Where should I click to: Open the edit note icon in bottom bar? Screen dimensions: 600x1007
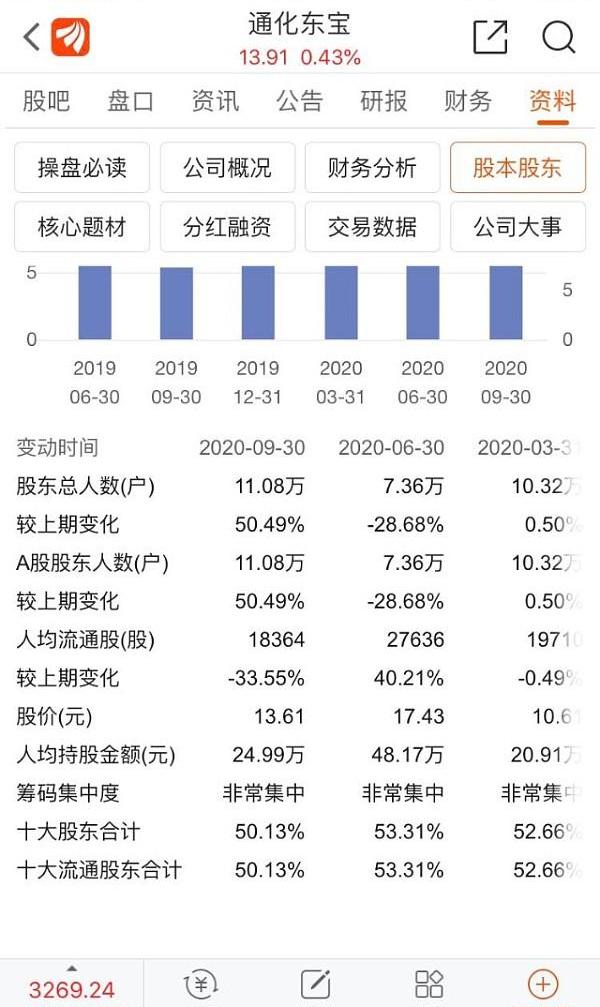pyautogui.click(x=315, y=984)
